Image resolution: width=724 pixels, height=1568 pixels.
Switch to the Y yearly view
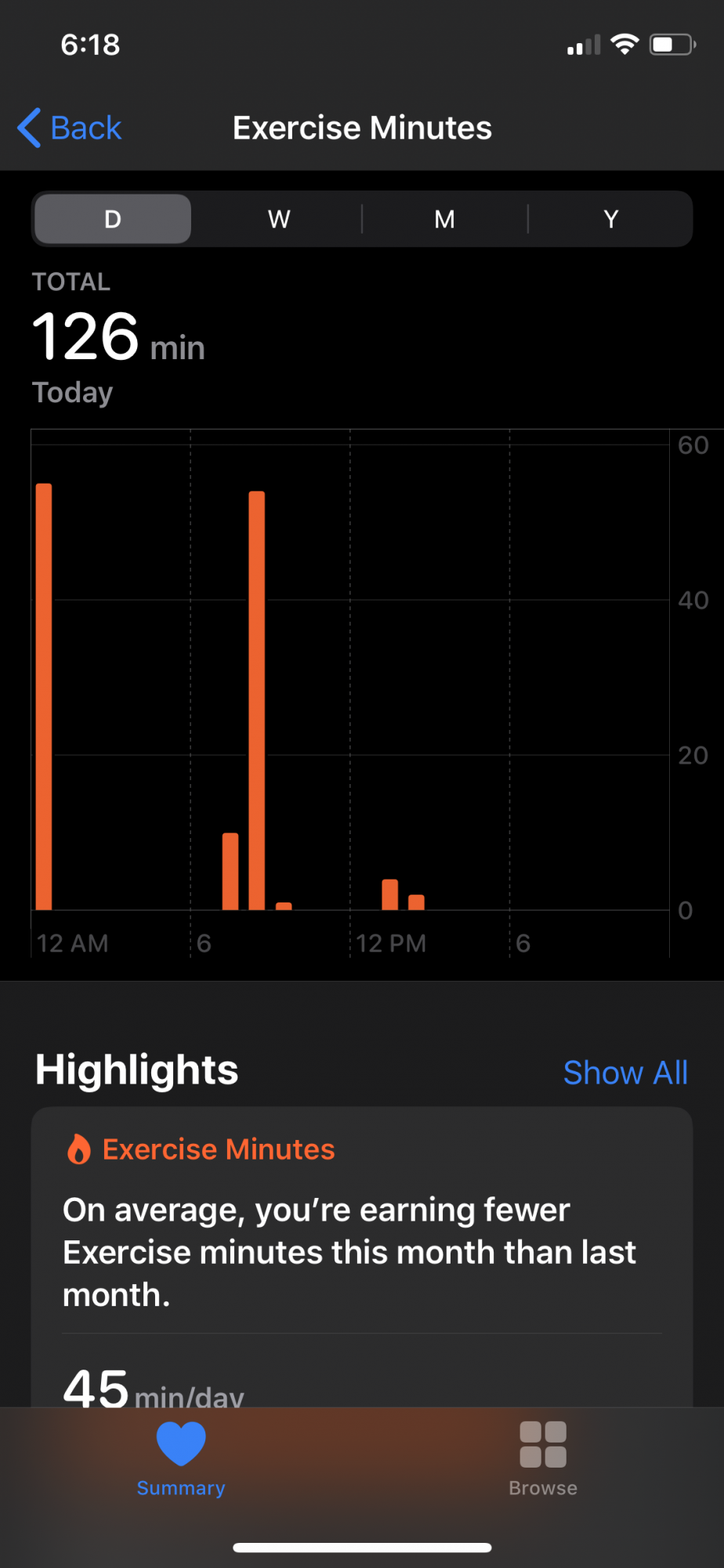point(611,219)
